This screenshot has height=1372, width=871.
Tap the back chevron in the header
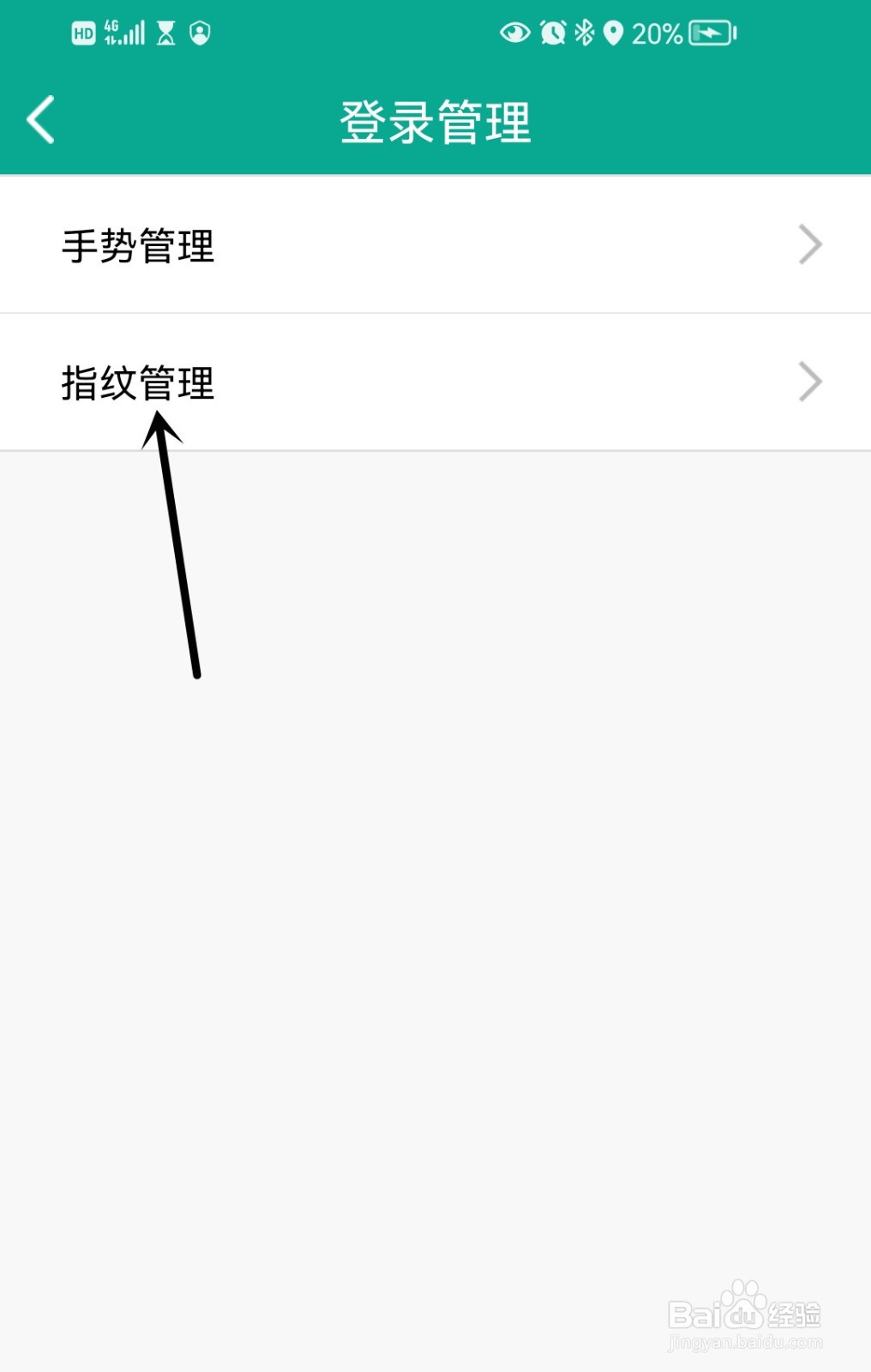click(x=40, y=120)
